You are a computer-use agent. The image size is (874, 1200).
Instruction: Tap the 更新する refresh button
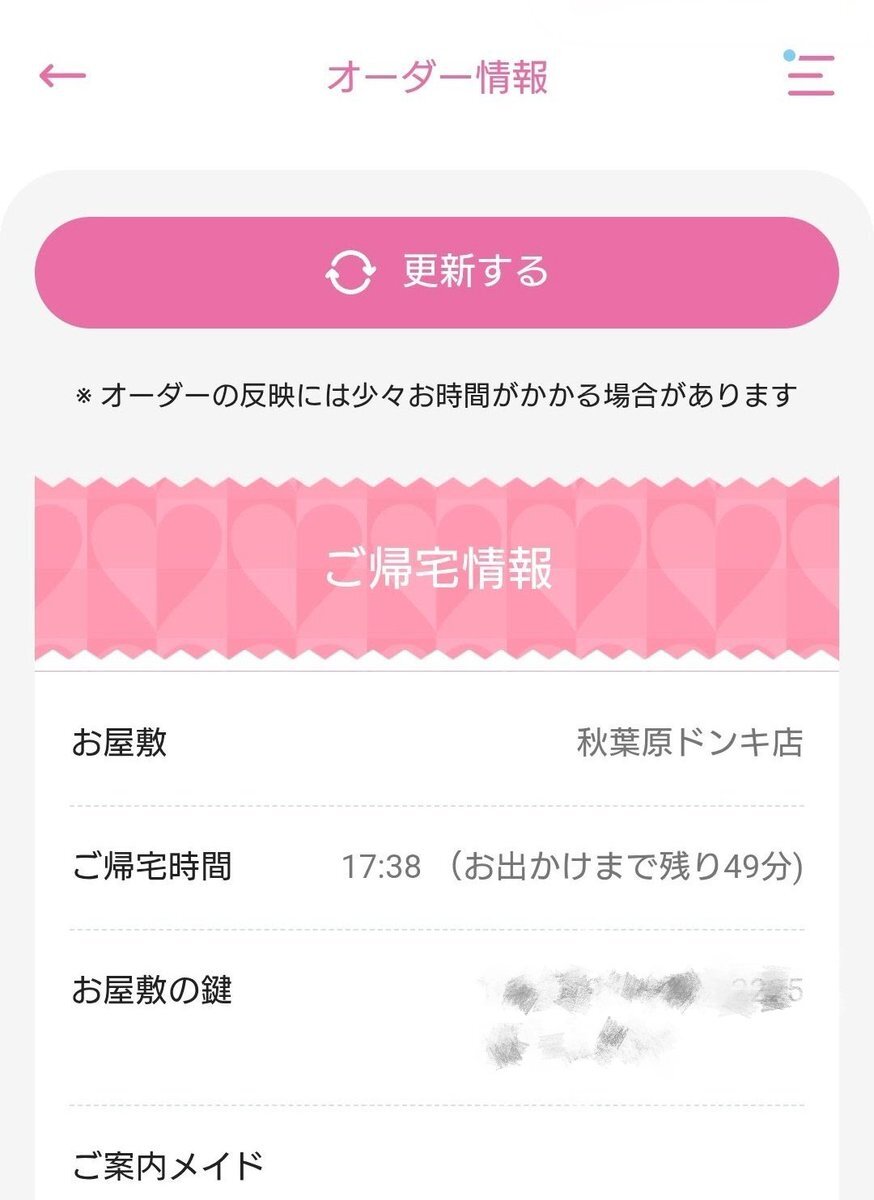437,272
